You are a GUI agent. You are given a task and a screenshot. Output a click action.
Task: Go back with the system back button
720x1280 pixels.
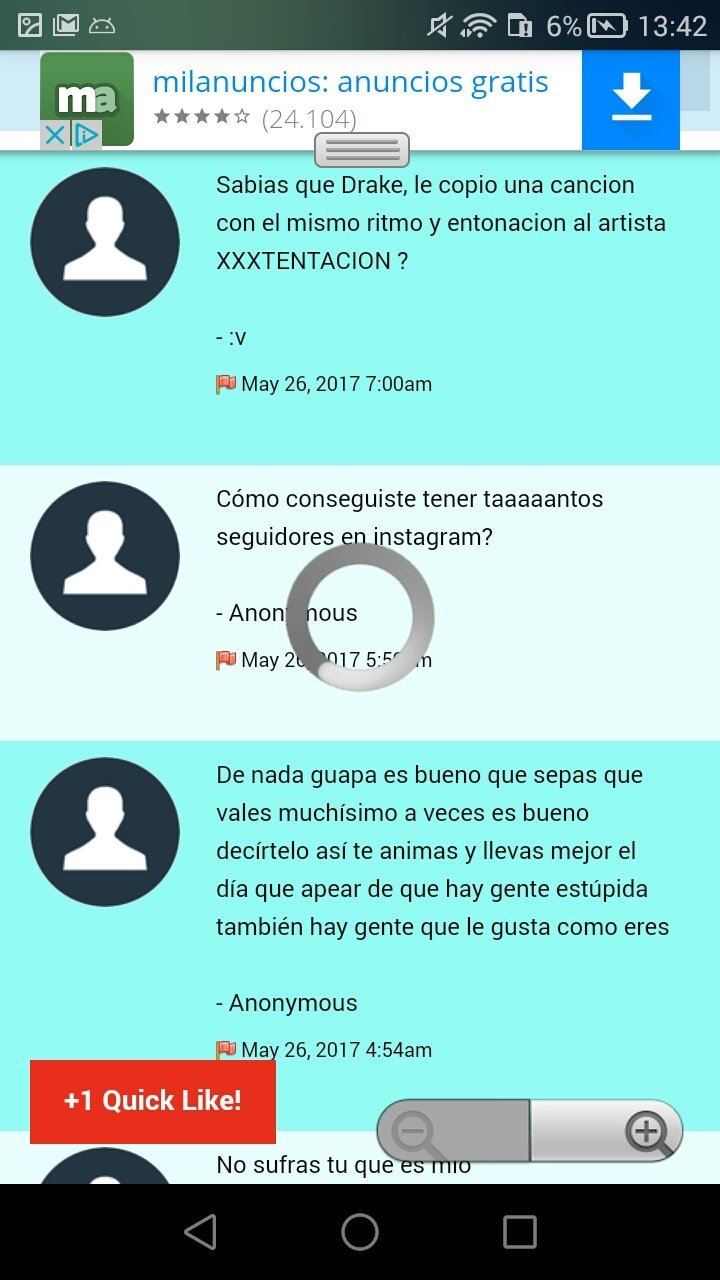[x=201, y=1232]
